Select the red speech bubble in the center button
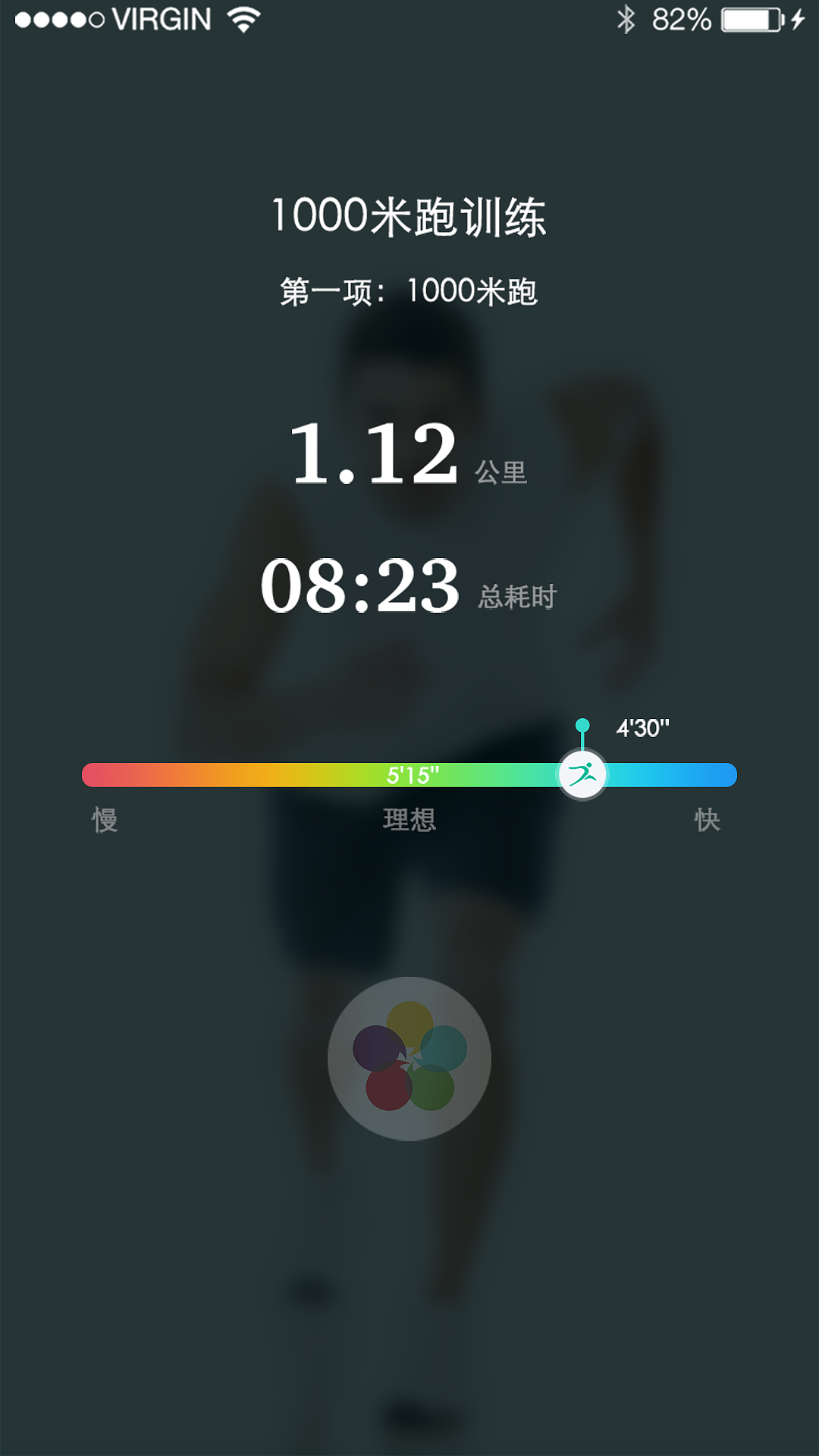This screenshot has width=819, height=1456. coord(390,1086)
